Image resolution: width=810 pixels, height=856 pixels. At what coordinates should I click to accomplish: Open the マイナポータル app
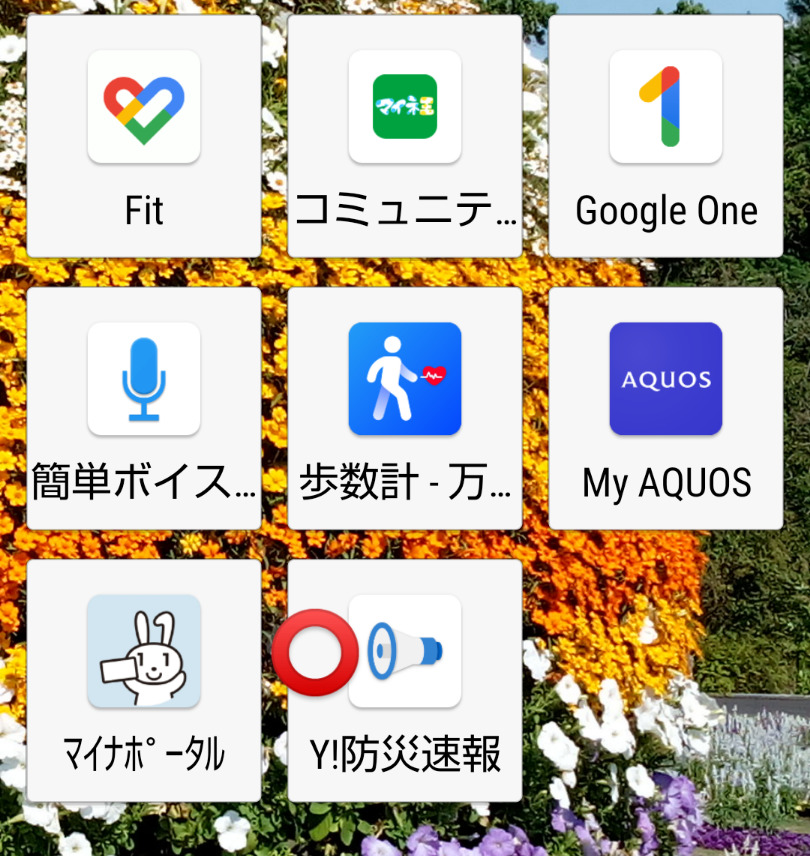tap(144, 651)
